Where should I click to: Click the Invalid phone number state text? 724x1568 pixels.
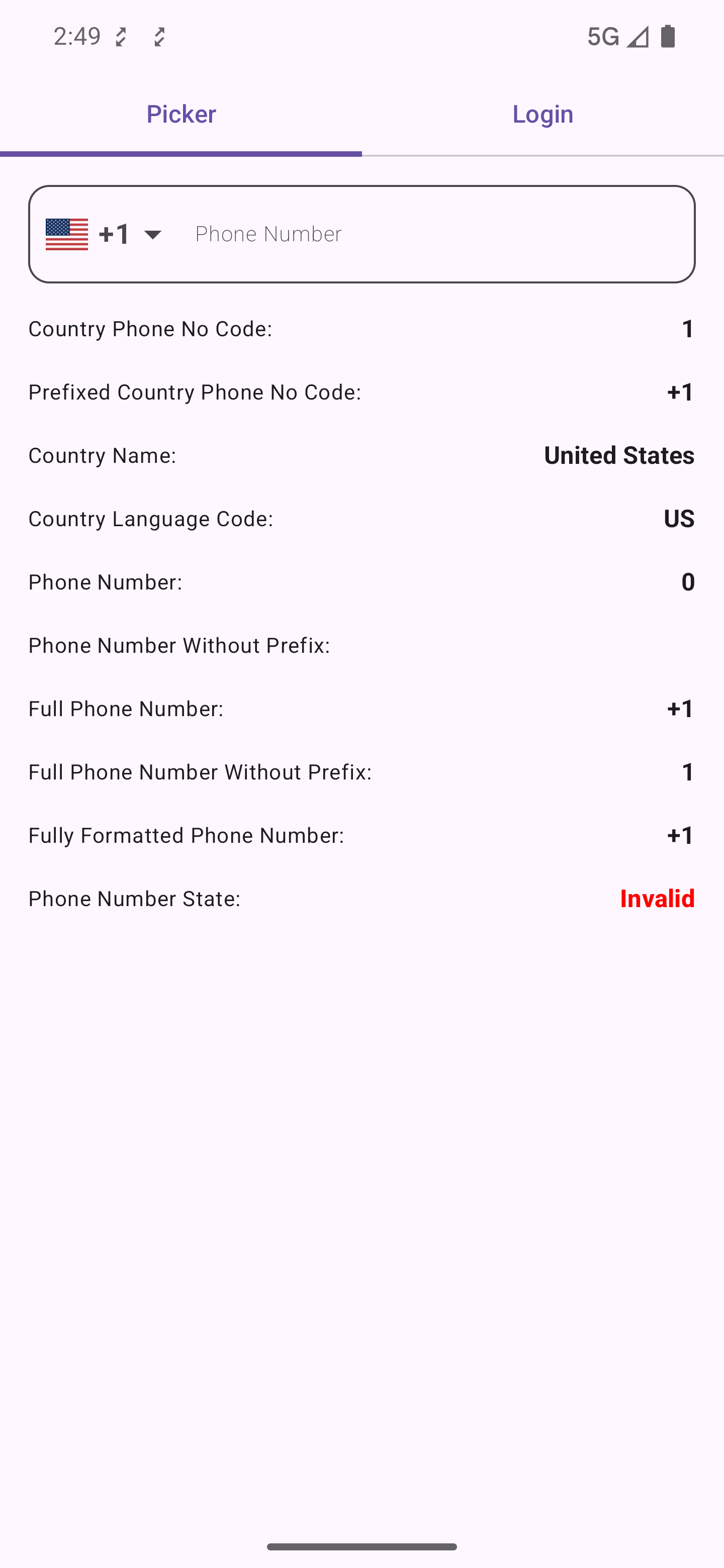[x=657, y=899]
